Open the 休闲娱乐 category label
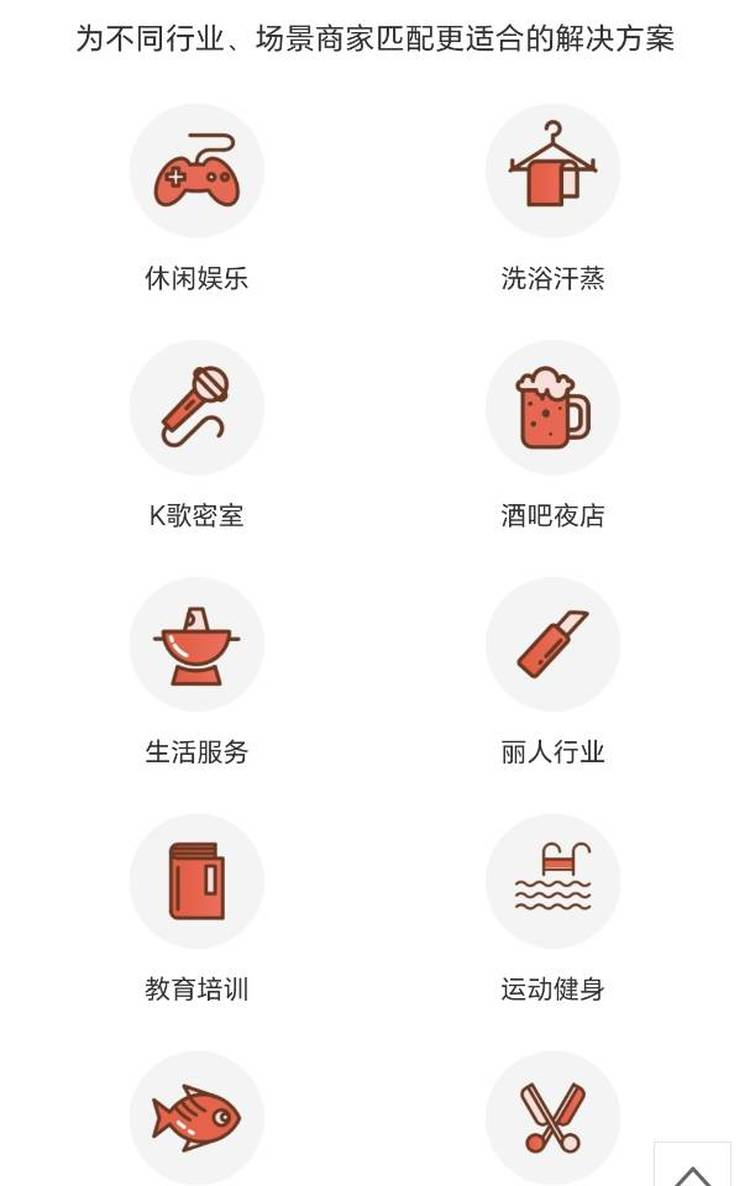The width and height of the screenshot is (750, 1186). [197, 278]
